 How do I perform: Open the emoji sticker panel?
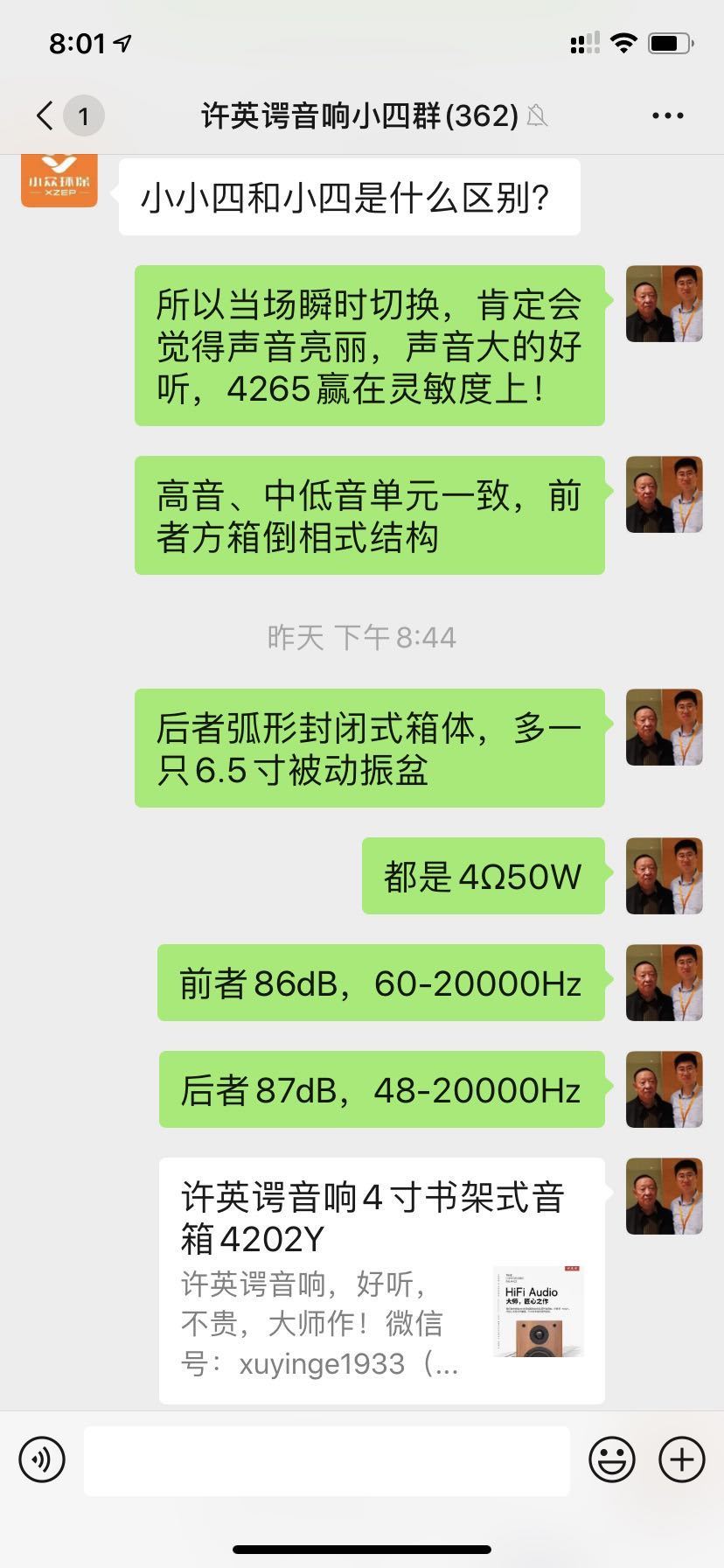[x=611, y=1459]
